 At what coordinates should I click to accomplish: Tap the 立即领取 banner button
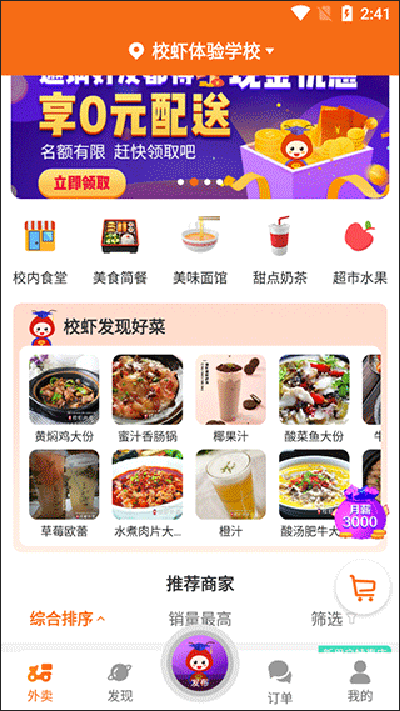(x=82, y=184)
